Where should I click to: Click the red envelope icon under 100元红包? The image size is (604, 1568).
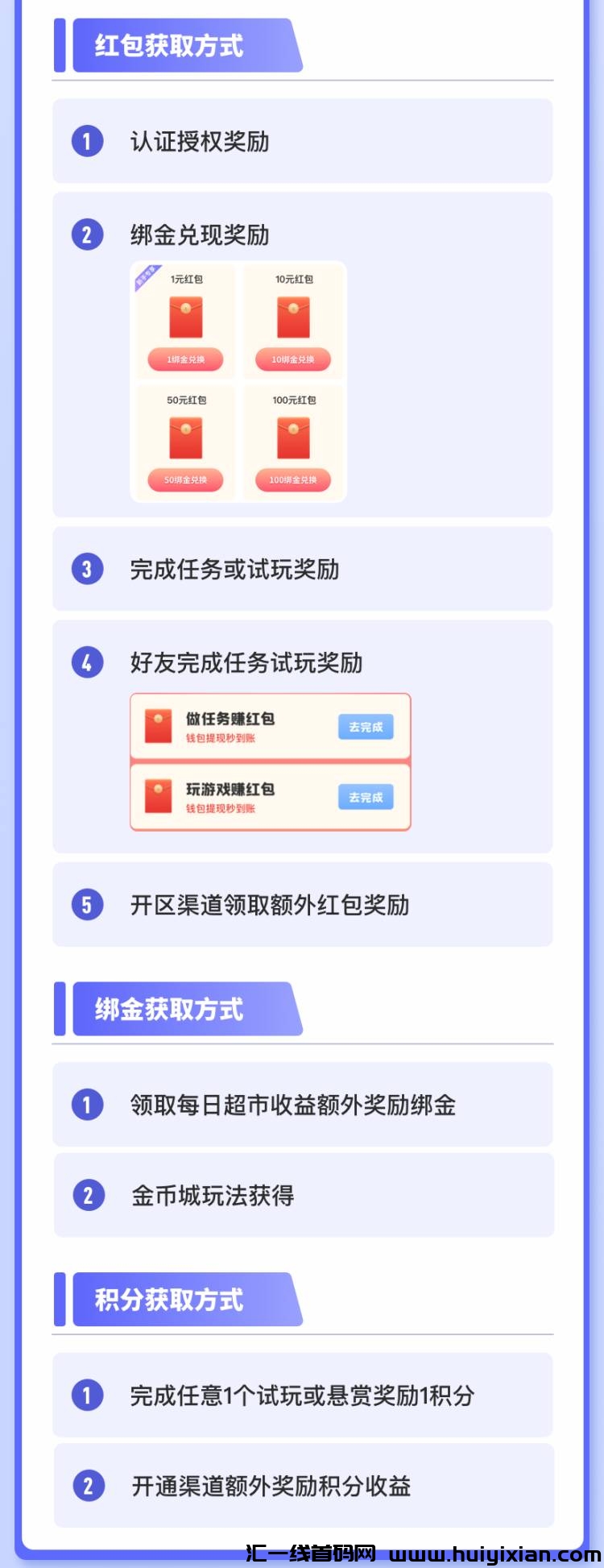[292, 438]
